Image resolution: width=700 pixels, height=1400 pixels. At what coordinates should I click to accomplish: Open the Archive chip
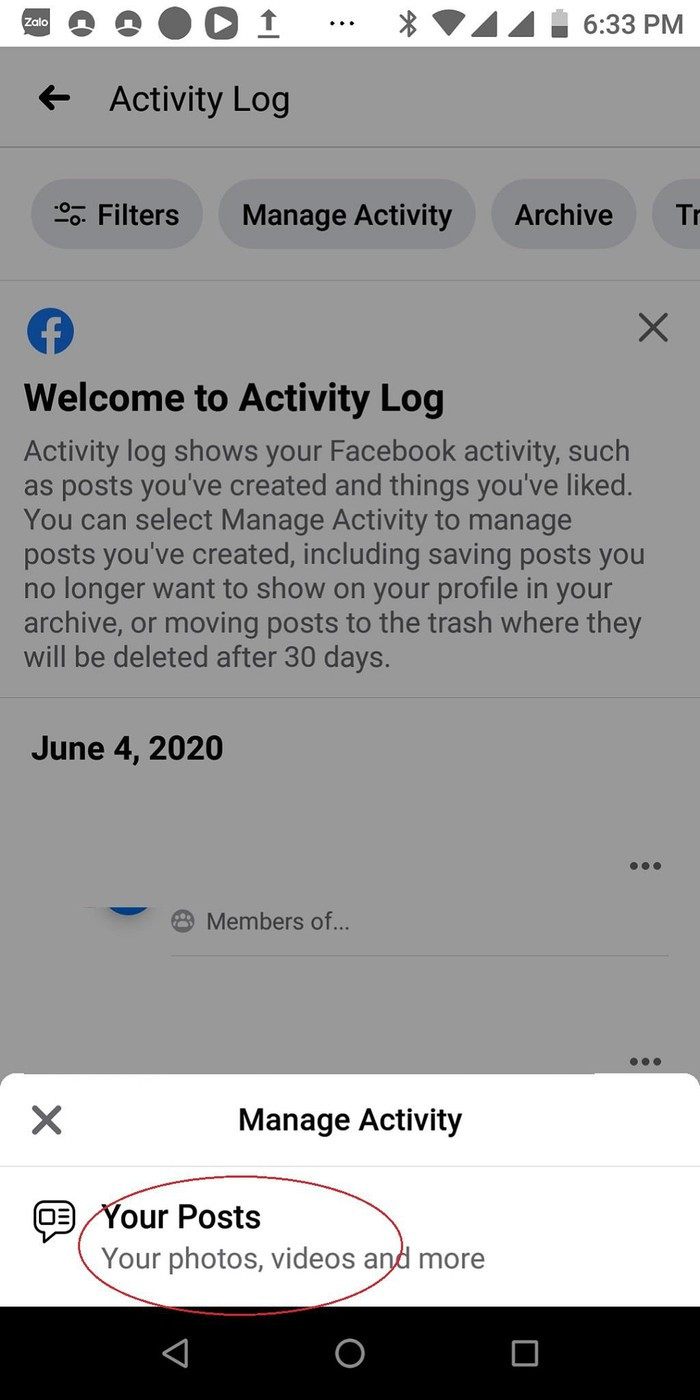click(563, 214)
